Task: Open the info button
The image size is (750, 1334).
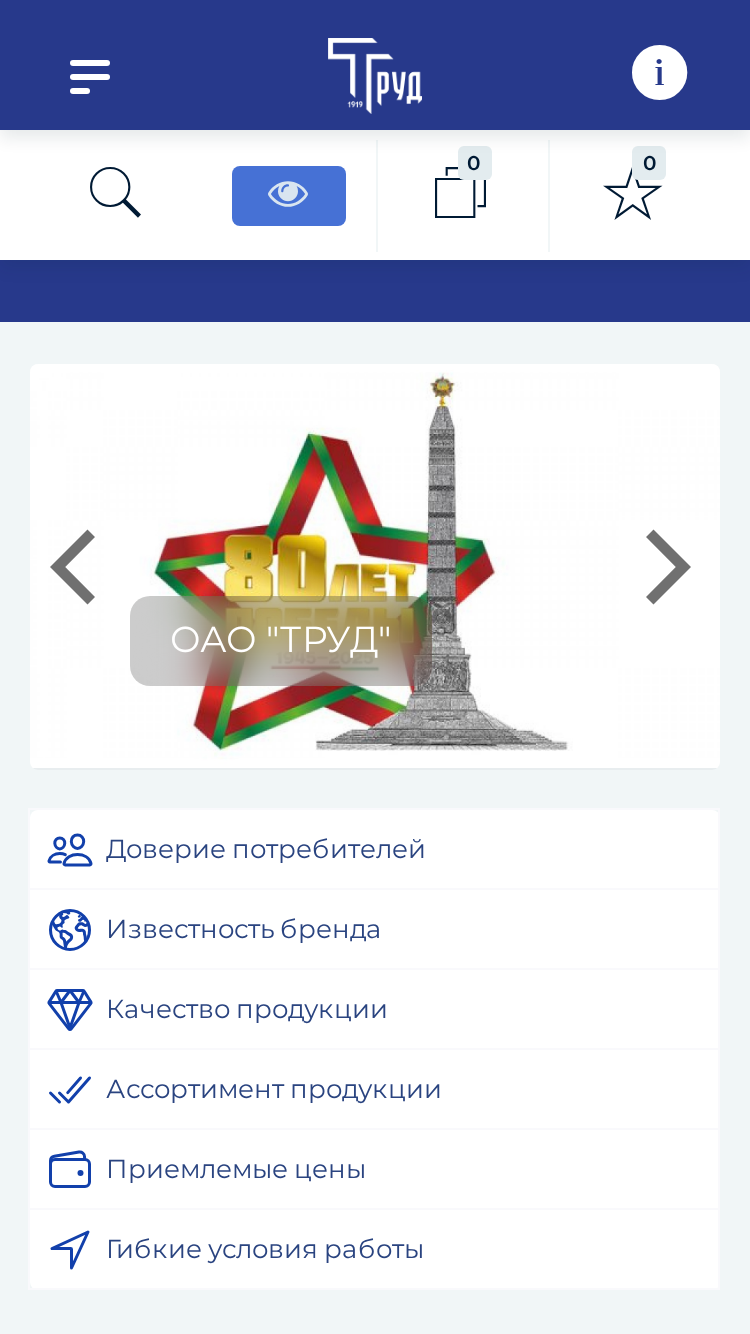Action: pyautogui.click(x=659, y=73)
